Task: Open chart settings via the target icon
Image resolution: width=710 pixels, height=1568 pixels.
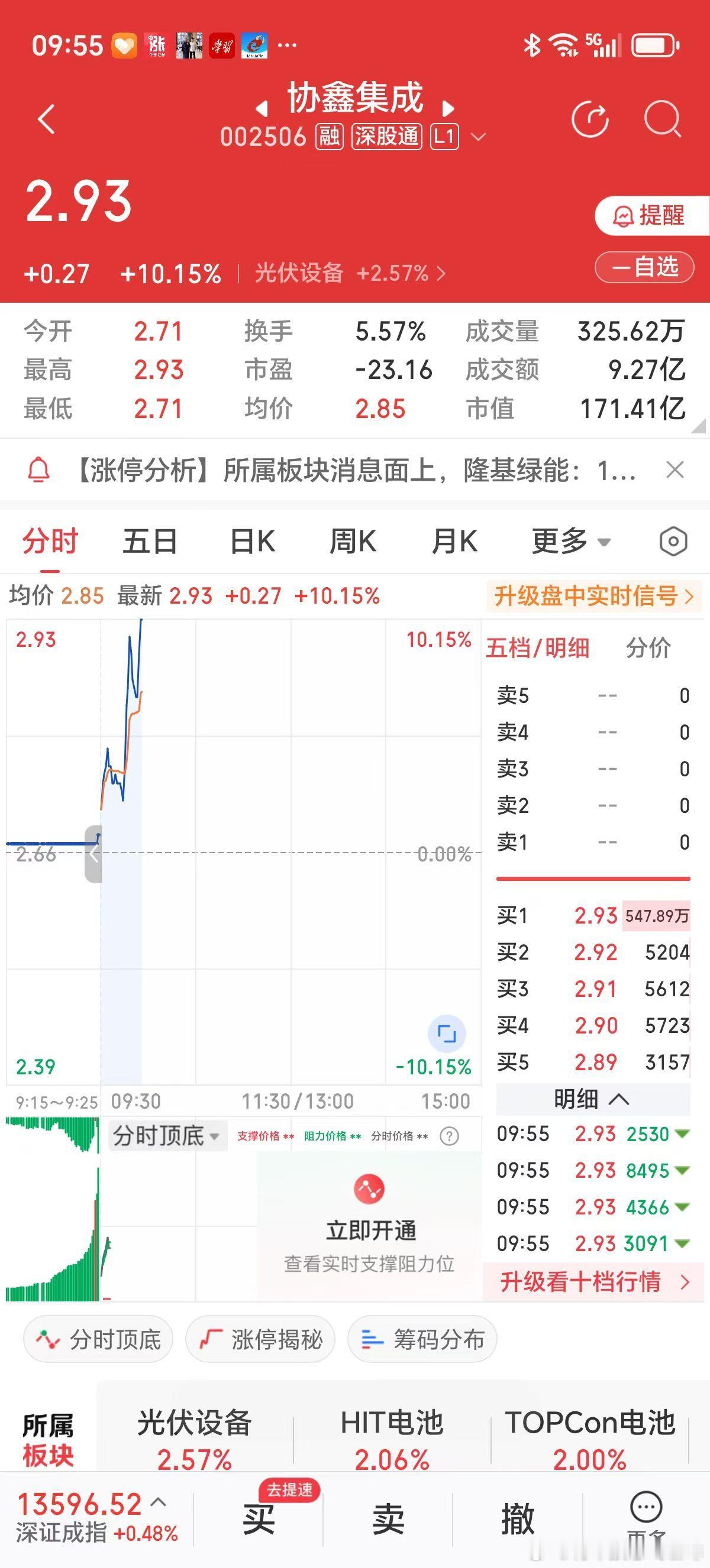Action: pos(673,540)
